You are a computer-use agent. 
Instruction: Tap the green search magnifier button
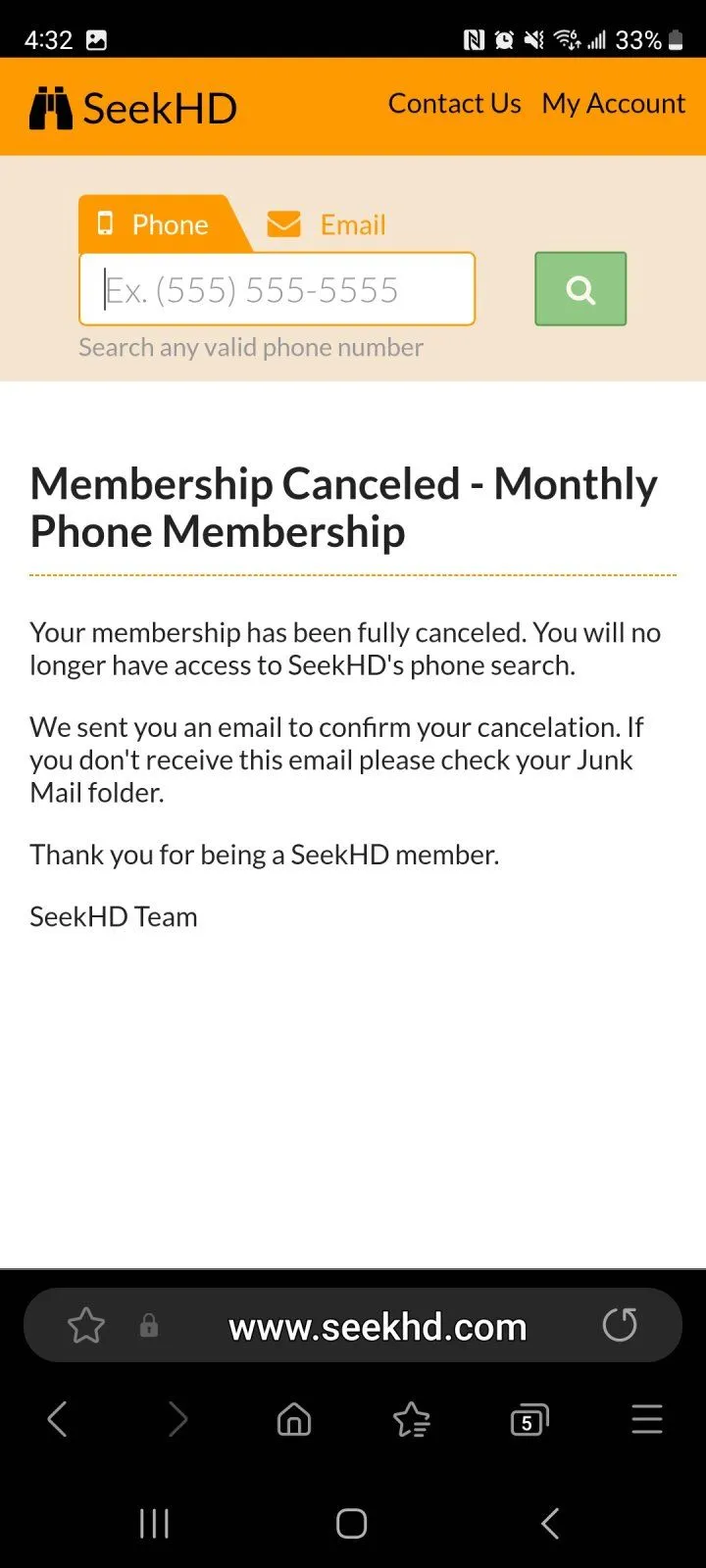coord(580,289)
